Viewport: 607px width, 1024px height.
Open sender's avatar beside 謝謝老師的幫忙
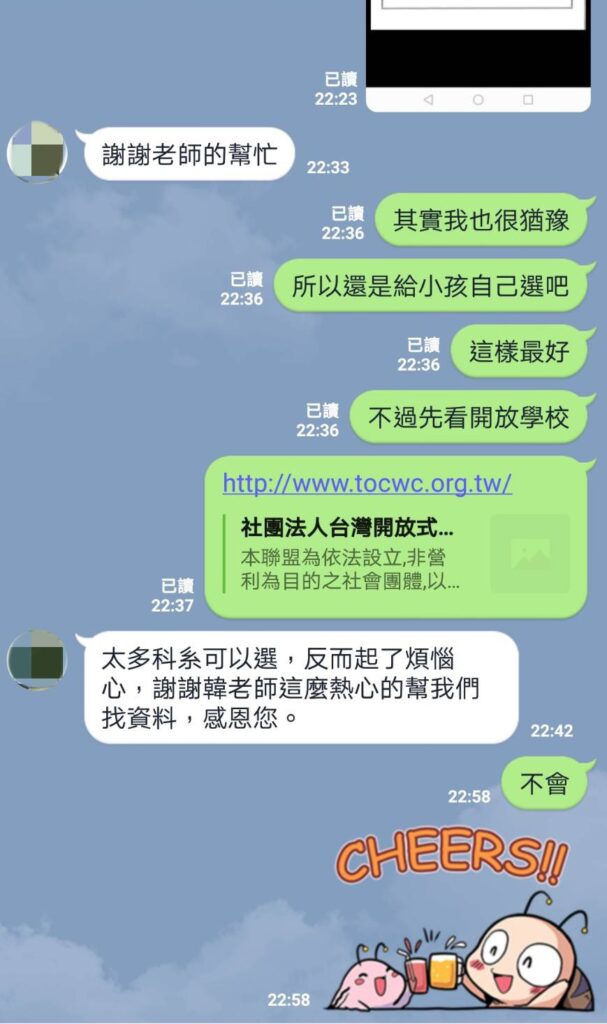pos(37,152)
